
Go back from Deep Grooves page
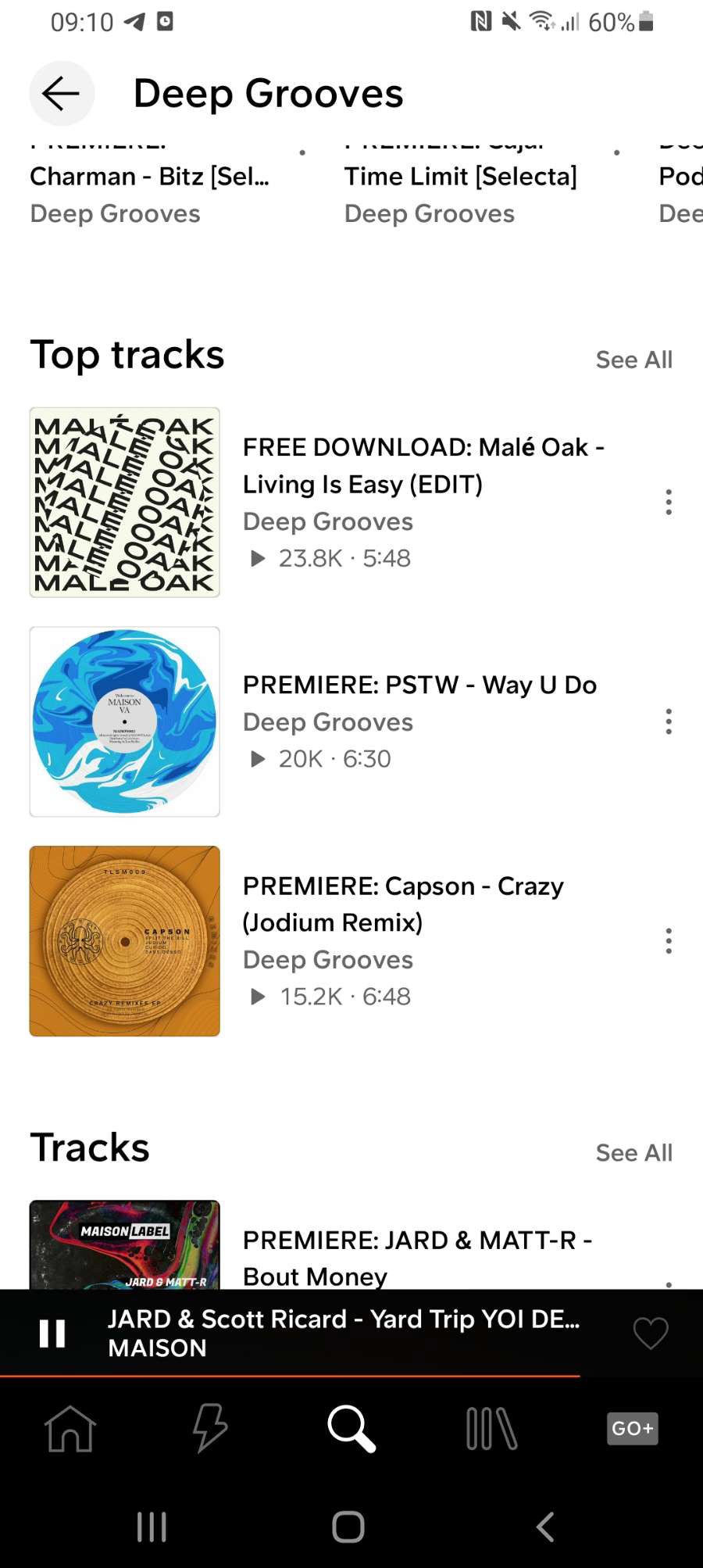[62, 94]
